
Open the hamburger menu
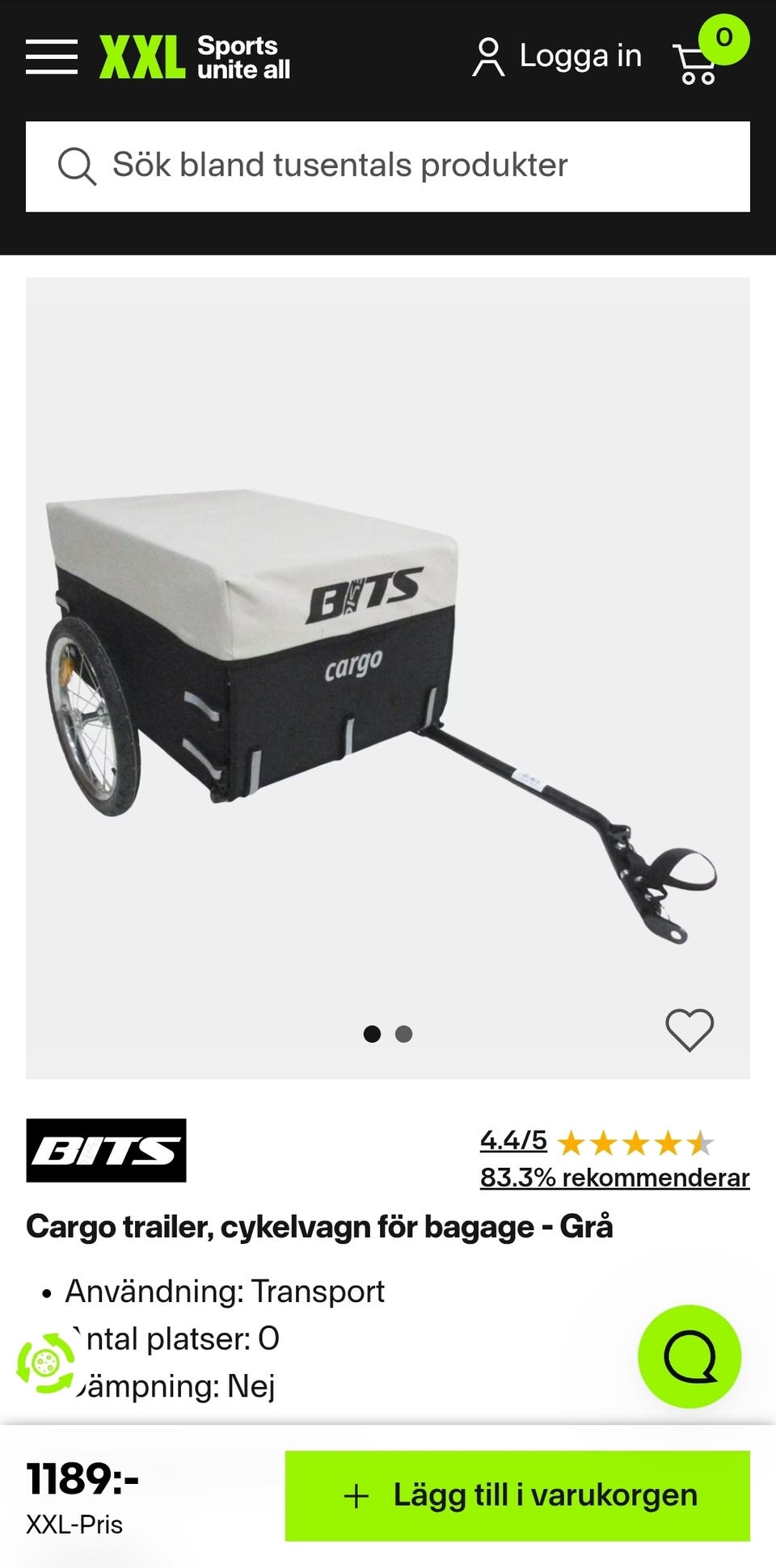(x=52, y=57)
